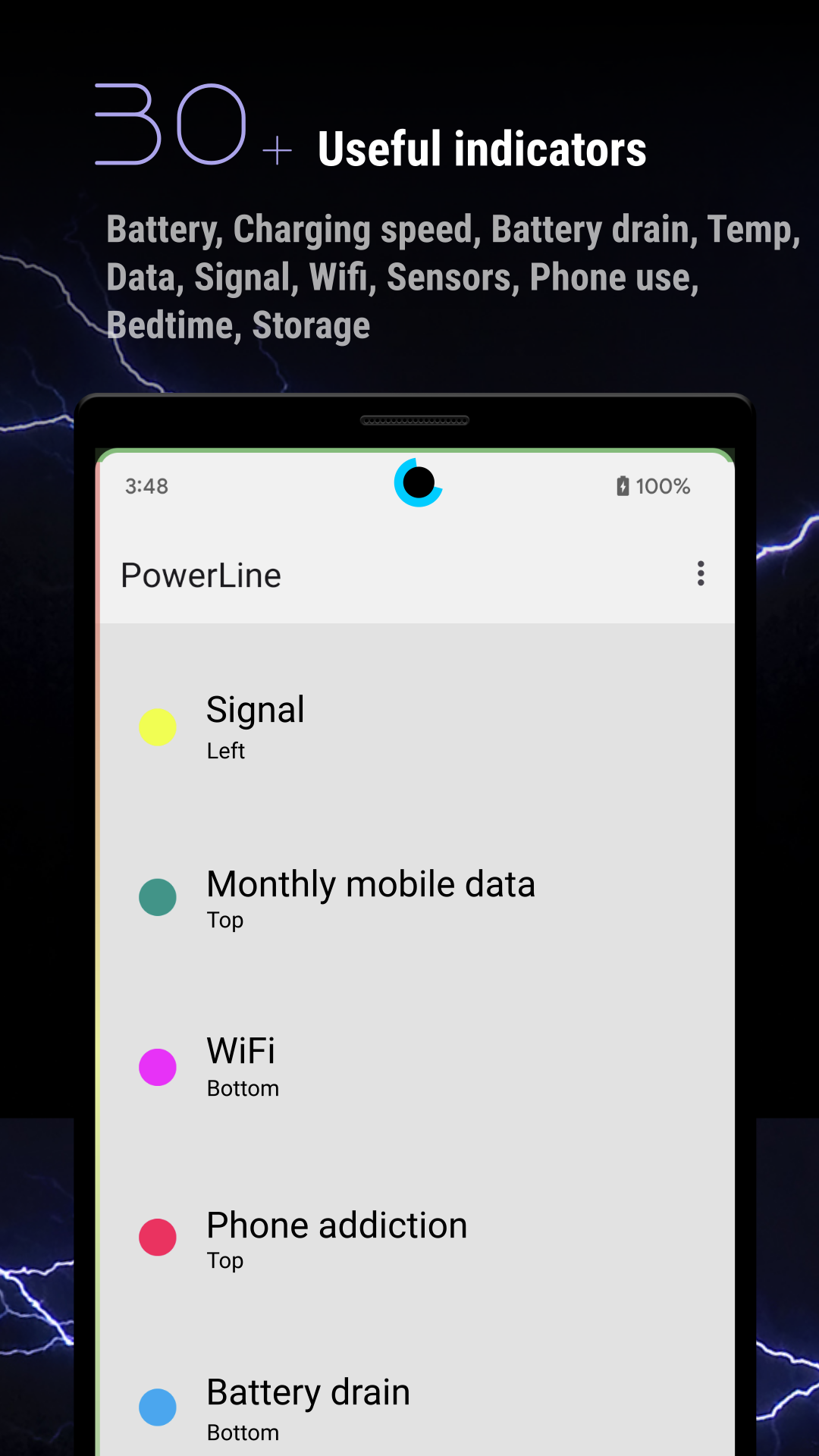Tap the blue Battery drain dot
This screenshot has height=1456, width=819.
click(157, 1407)
